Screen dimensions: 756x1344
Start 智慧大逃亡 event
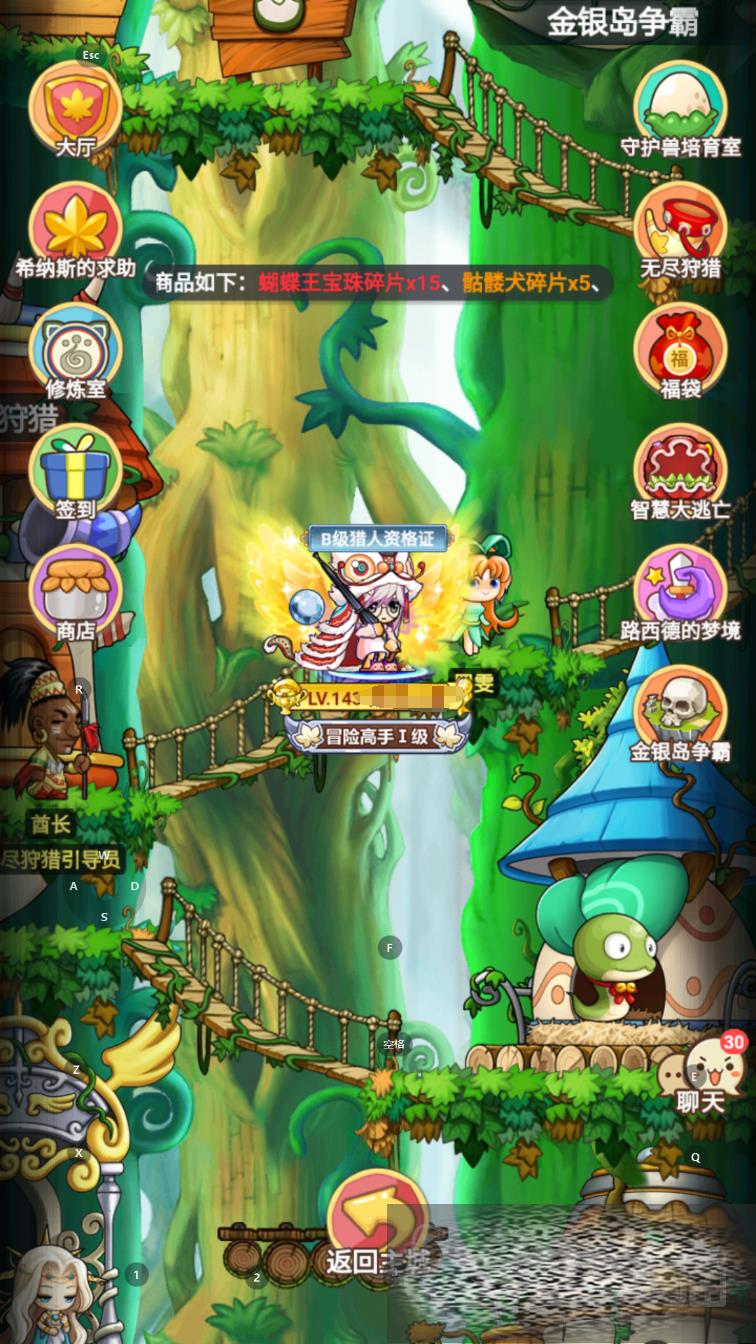680,468
